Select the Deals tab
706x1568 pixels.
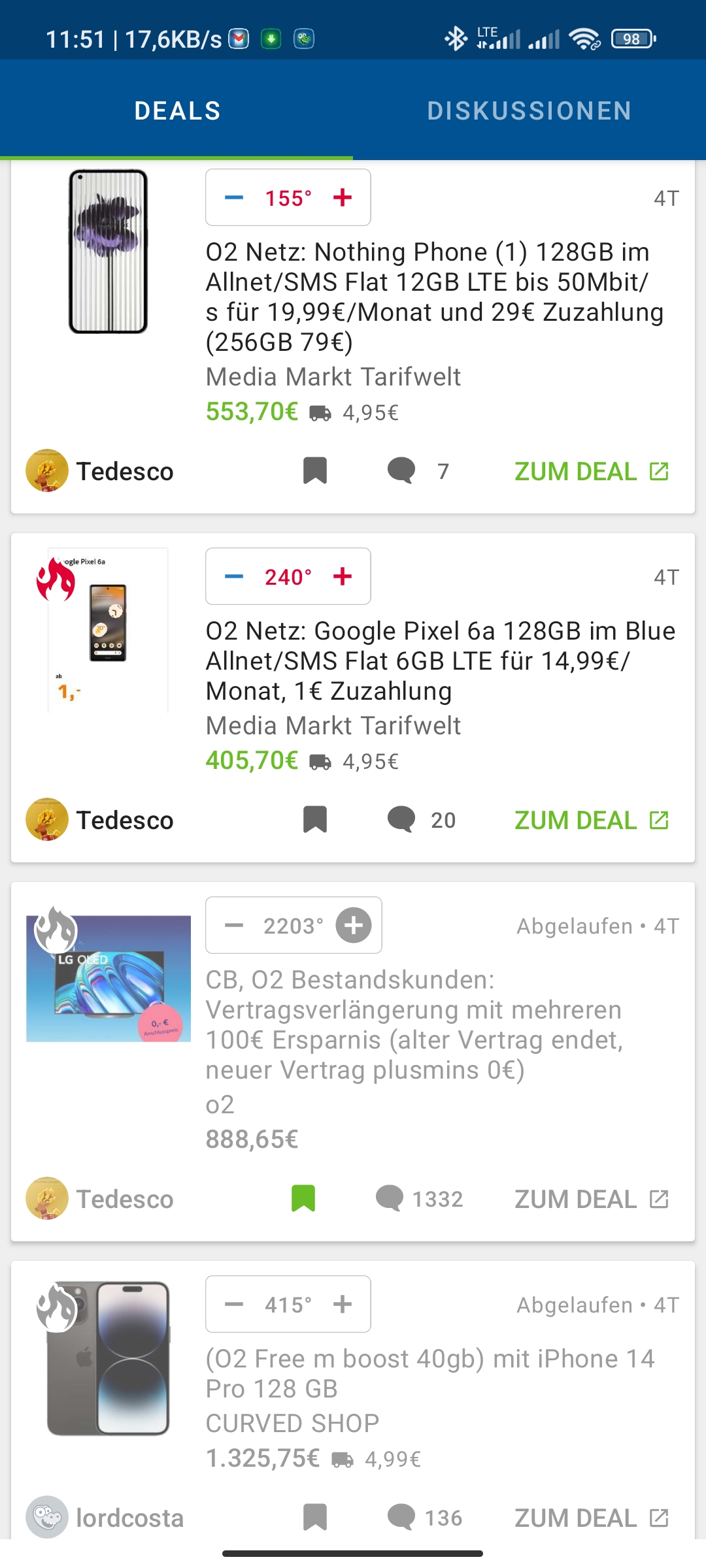coord(177,110)
